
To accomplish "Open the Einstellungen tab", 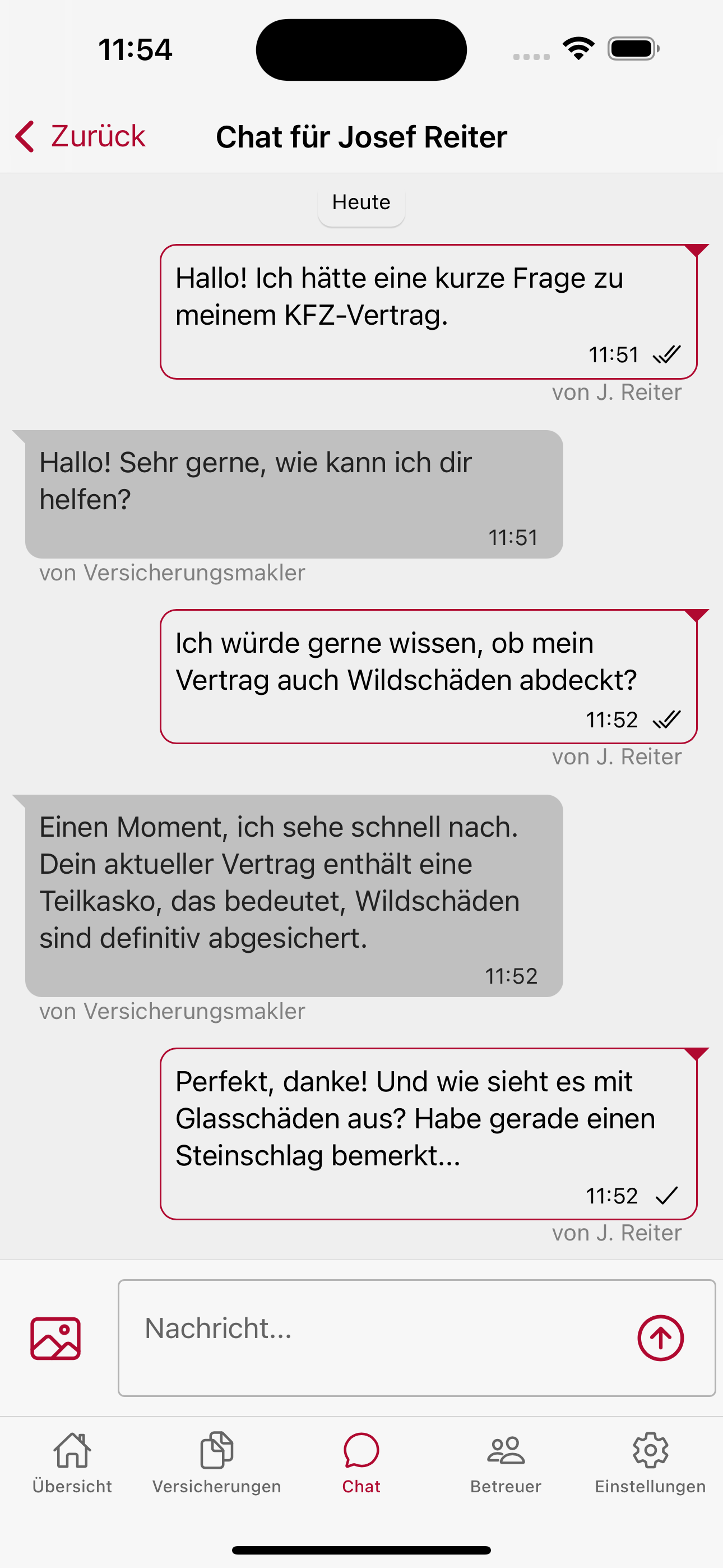I will click(x=650, y=1463).
